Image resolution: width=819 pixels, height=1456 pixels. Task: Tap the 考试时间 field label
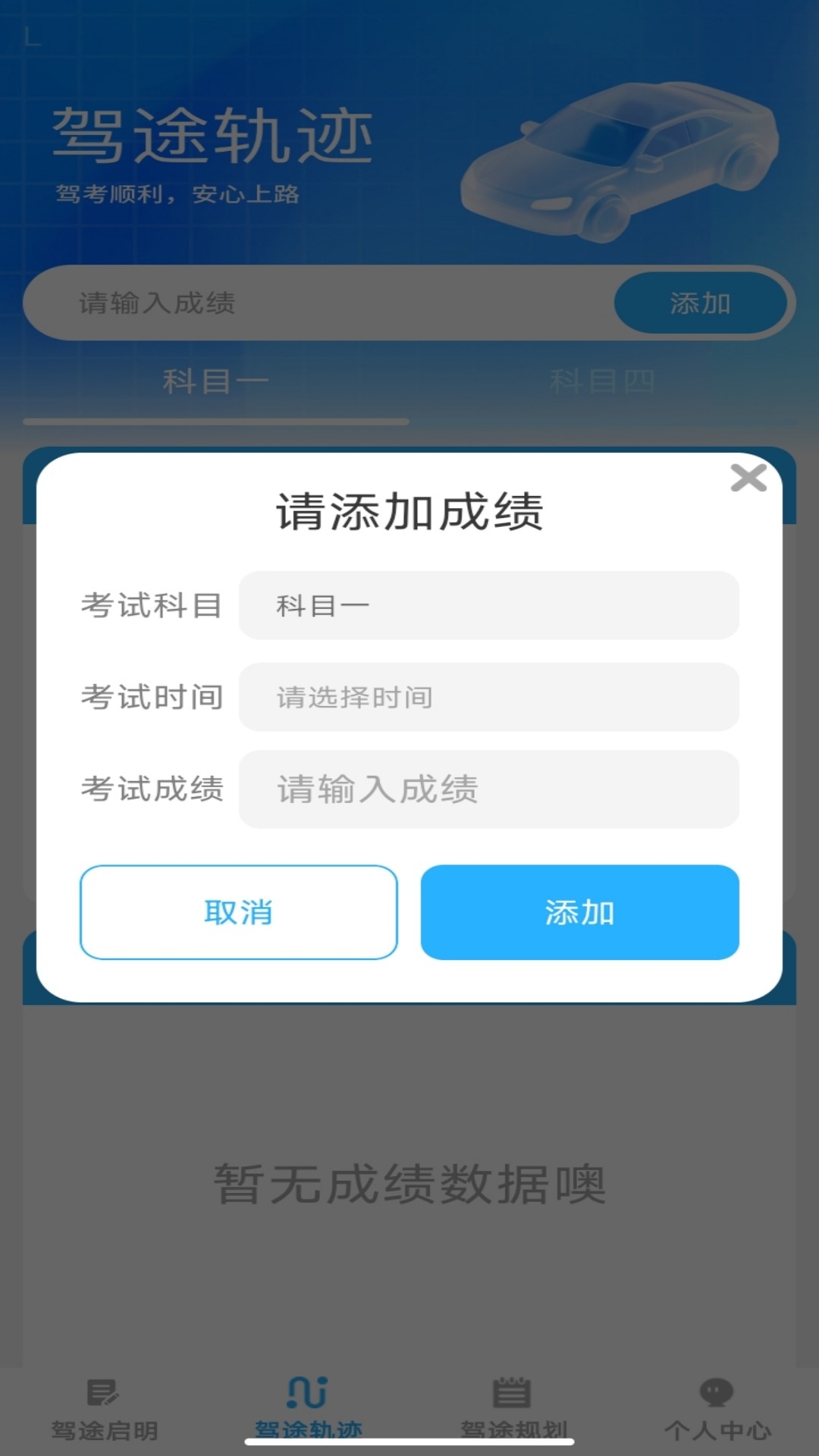[x=152, y=698]
